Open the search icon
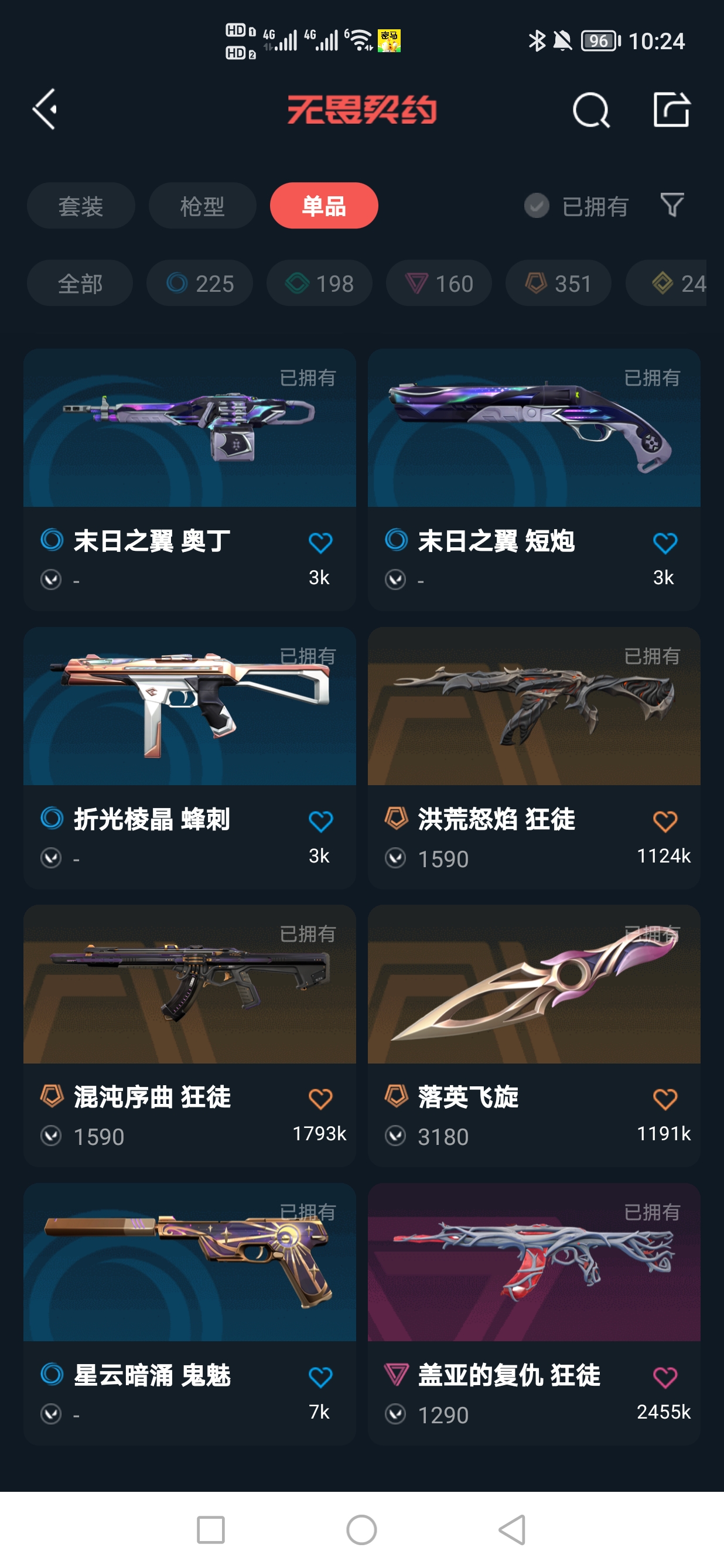 pos(591,110)
